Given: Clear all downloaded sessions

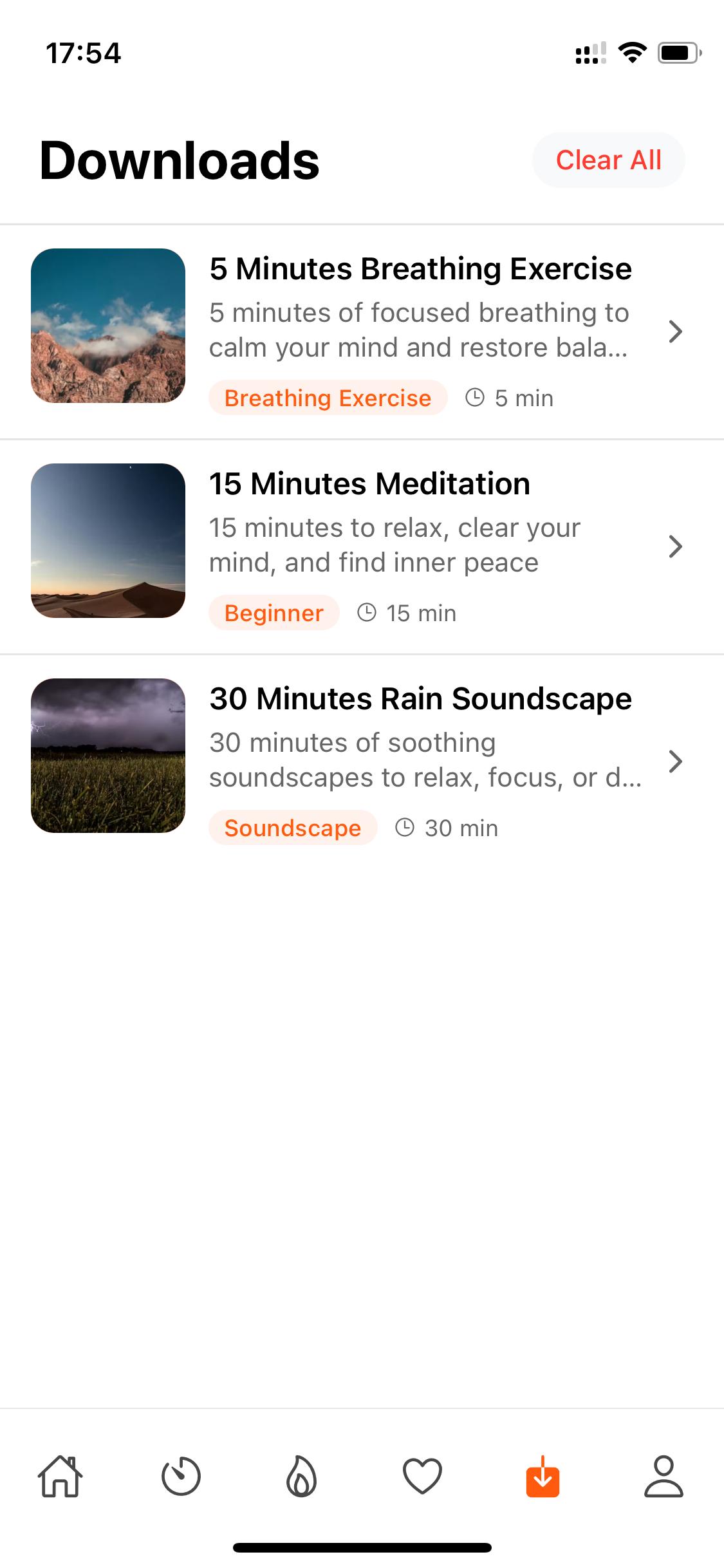Looking at the screenshot, I should 608,160.
